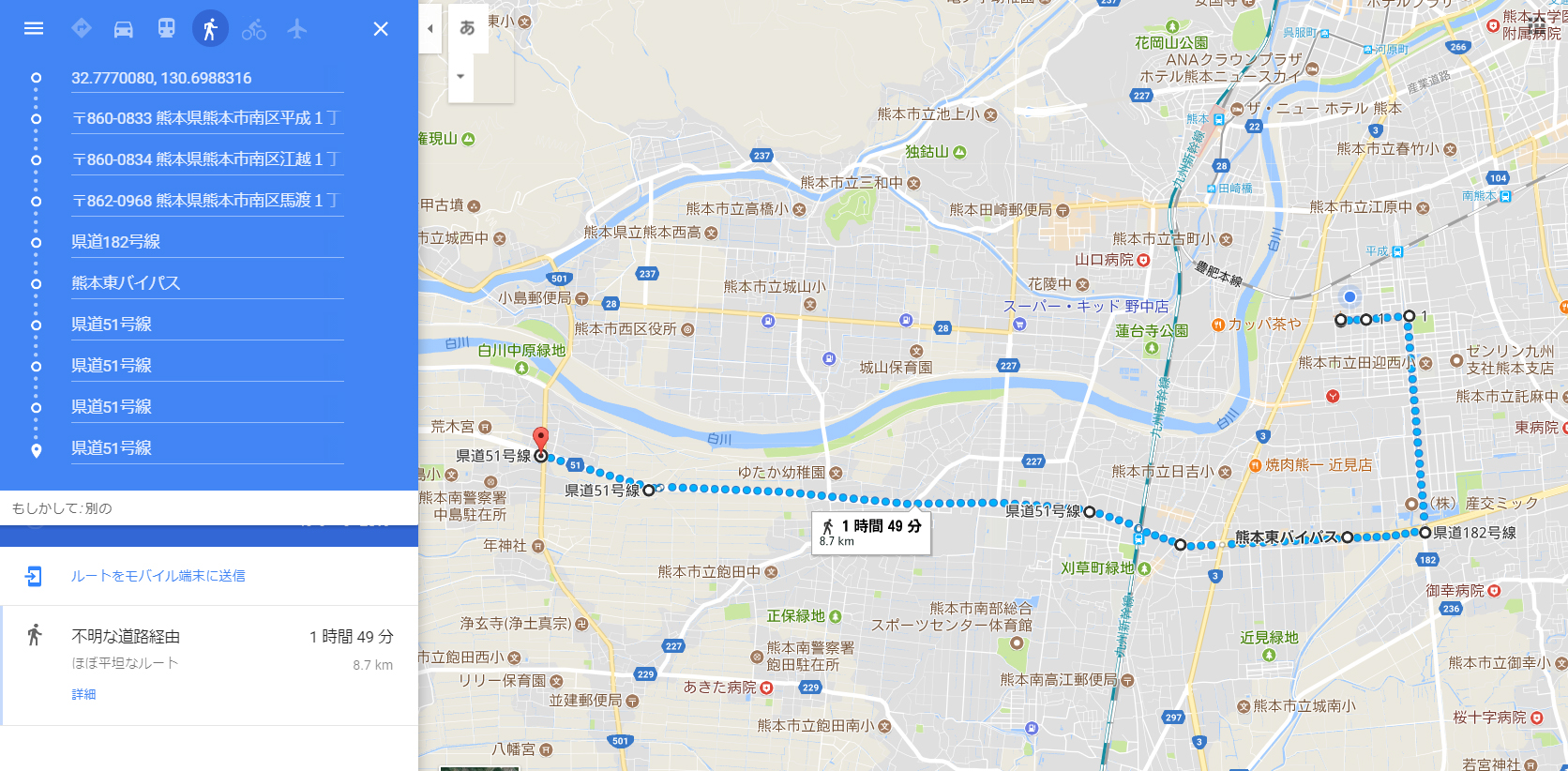Edit the 県道182号線 waypoint field
This screenshot has width=1568, height=771.
tap(206, 242)
